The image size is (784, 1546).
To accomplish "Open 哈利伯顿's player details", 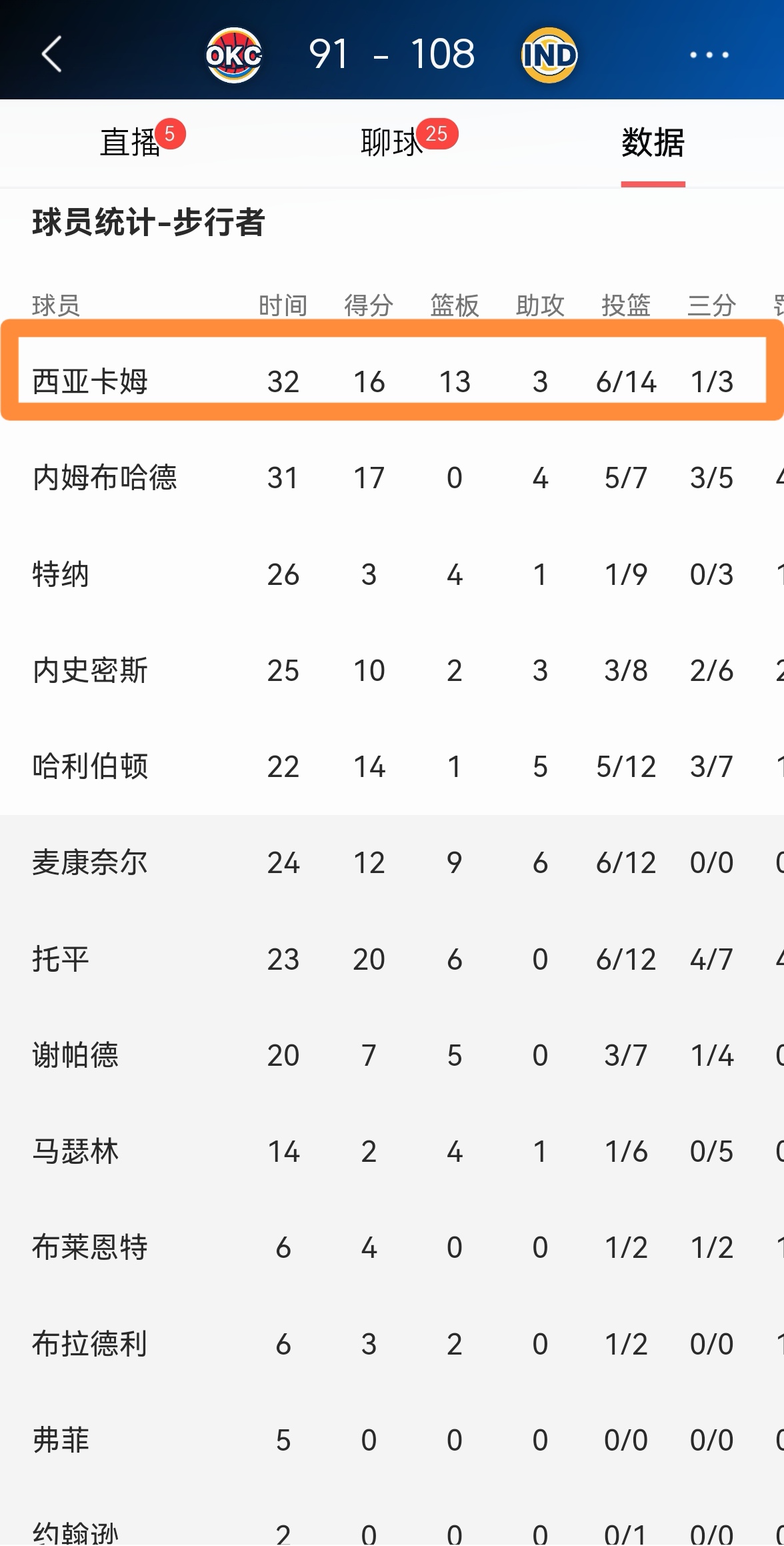I will (x=91, y=767).
